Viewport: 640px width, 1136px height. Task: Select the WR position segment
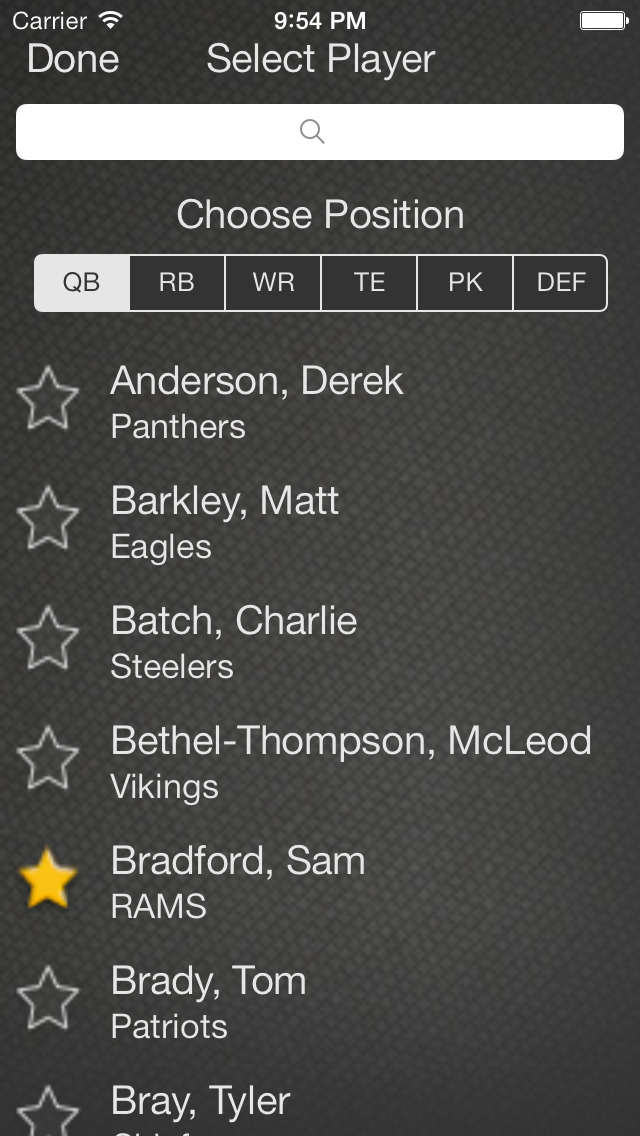click(273, 283)
